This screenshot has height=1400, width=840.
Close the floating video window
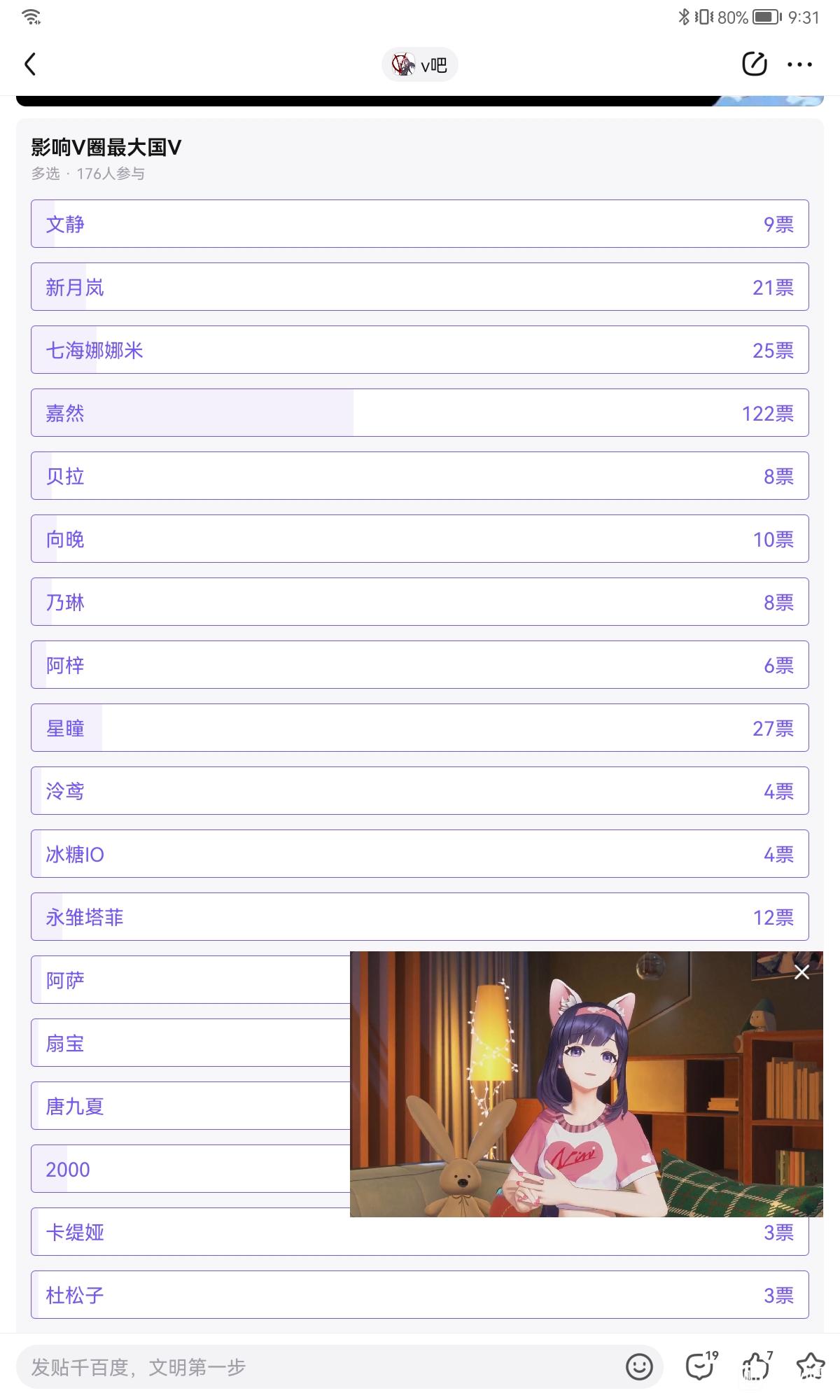(x=801, y=972)
